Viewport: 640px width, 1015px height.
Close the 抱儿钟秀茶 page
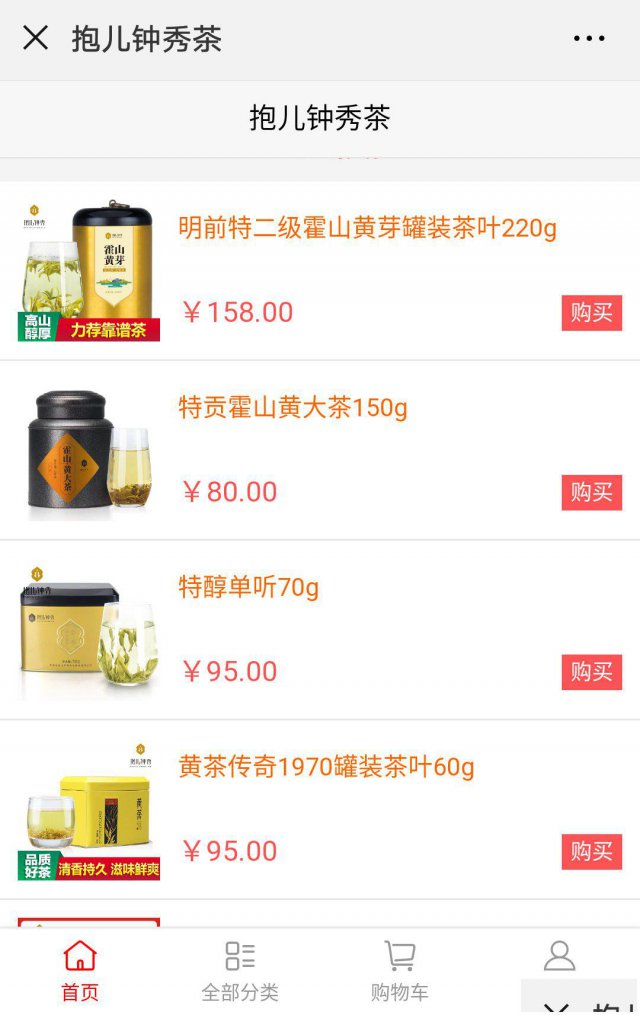pos(35,38)
